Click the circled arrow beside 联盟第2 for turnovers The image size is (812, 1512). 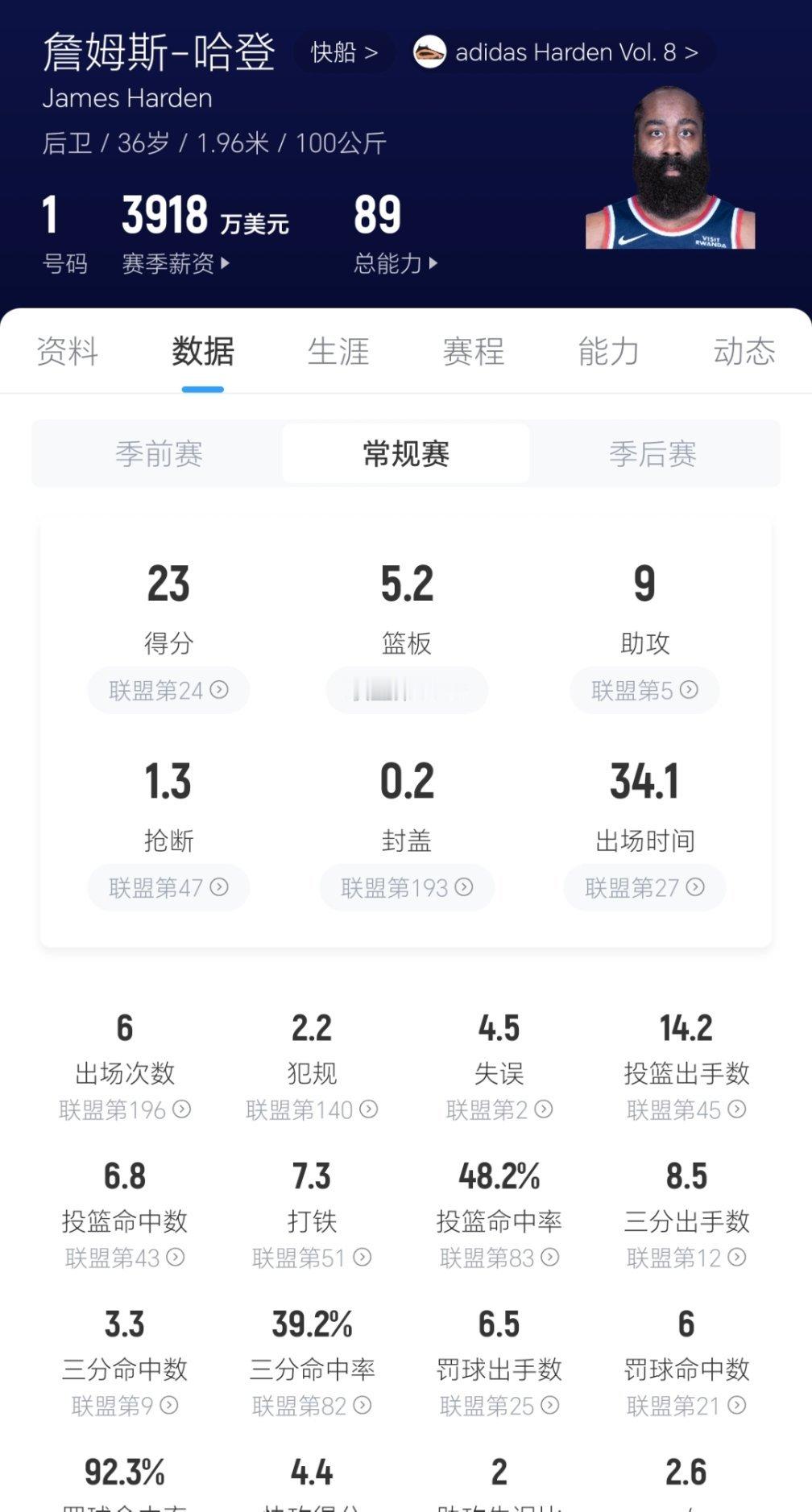point(546,1110)
